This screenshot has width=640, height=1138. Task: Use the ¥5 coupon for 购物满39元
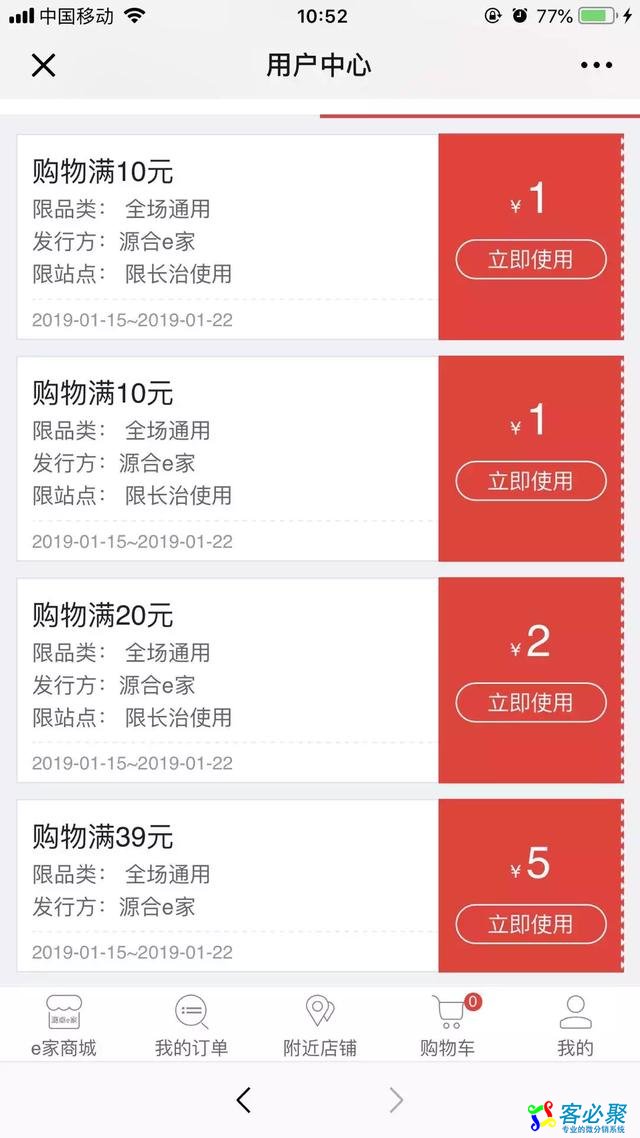point(531,924)
